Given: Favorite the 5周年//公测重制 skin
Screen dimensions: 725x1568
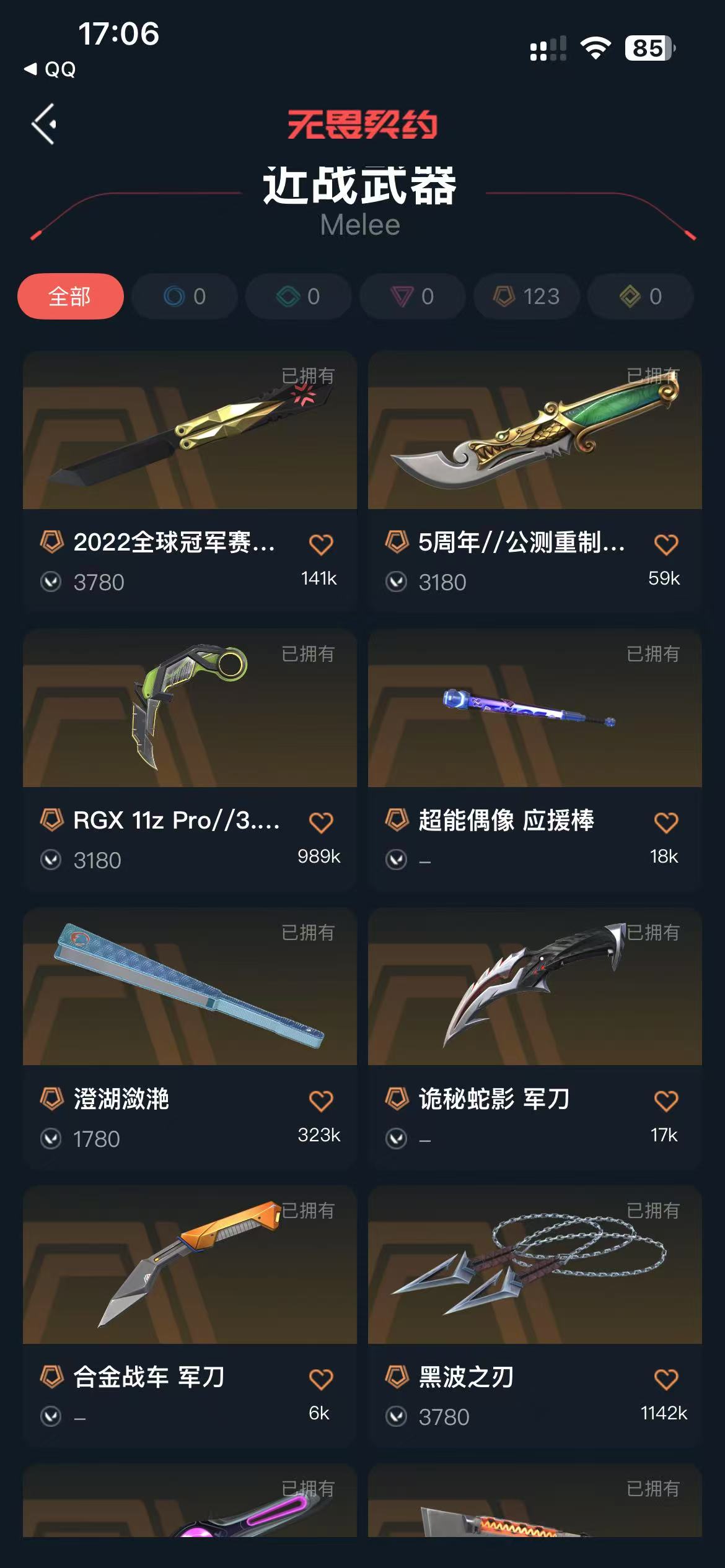Looking at the screenshot, I should point(666,544).
